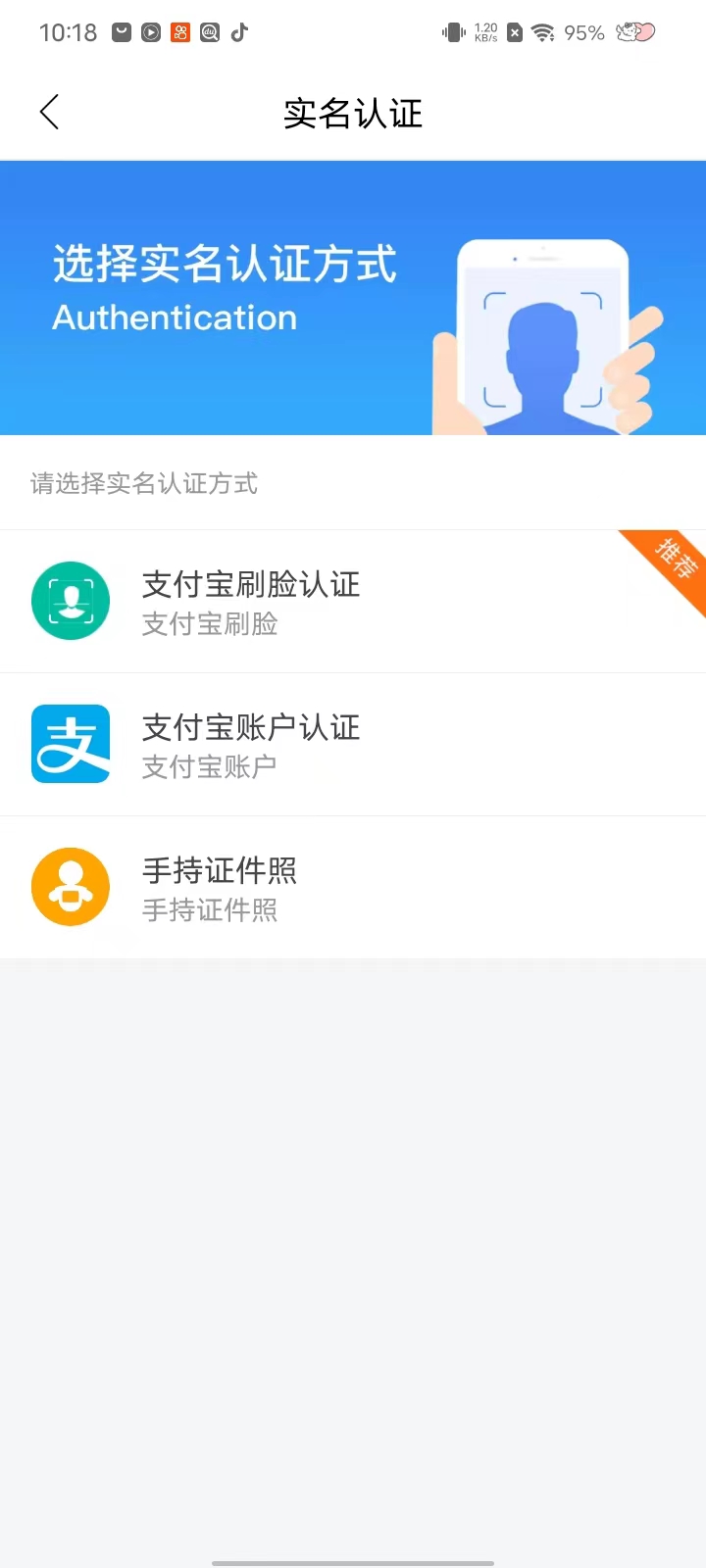This screenshot has height=1568, width=706.
Task: Tap the 实名认证 title bar
Action: coord(353,113)
